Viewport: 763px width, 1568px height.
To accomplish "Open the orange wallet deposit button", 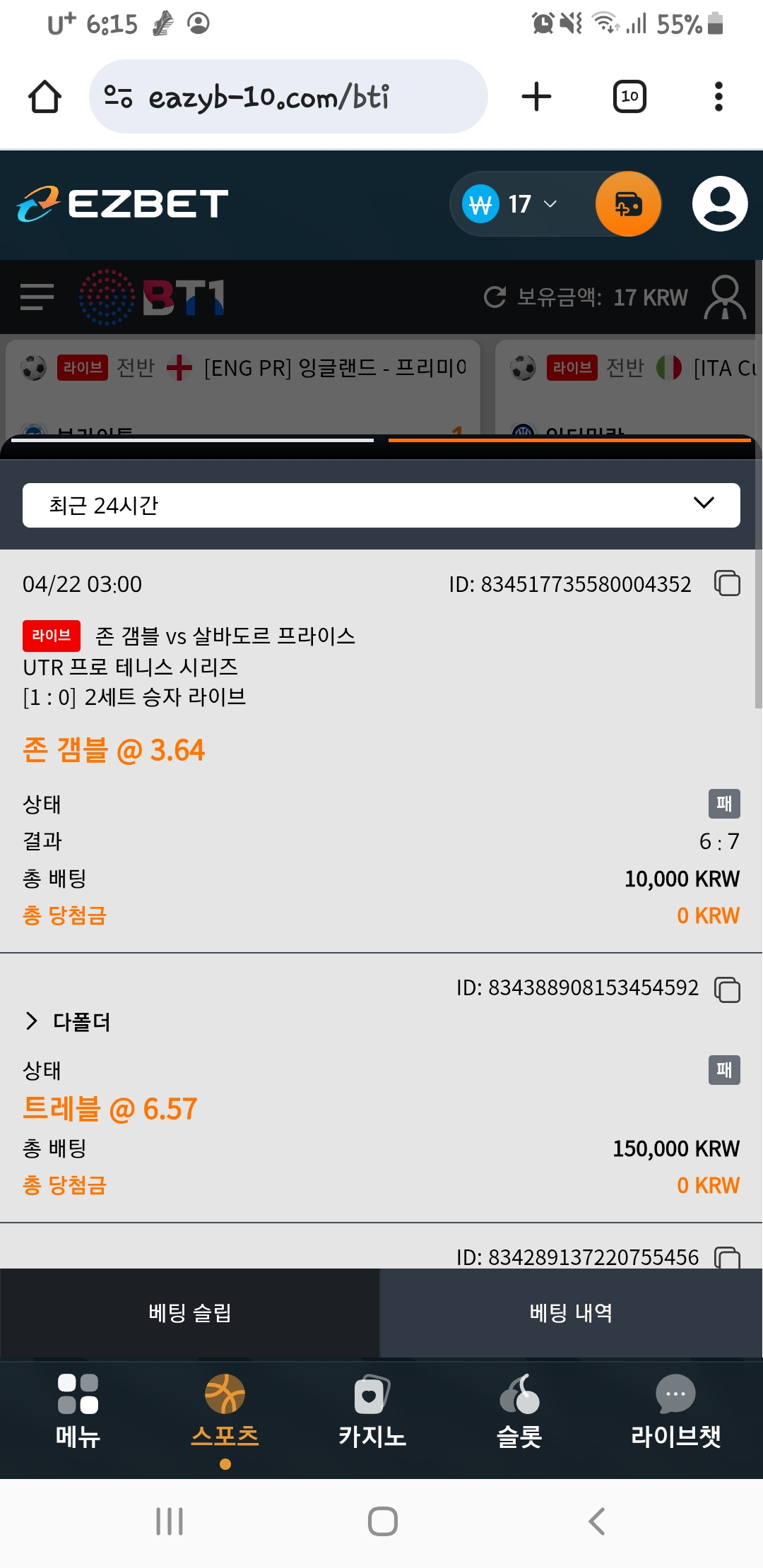I will click(628, 204).
